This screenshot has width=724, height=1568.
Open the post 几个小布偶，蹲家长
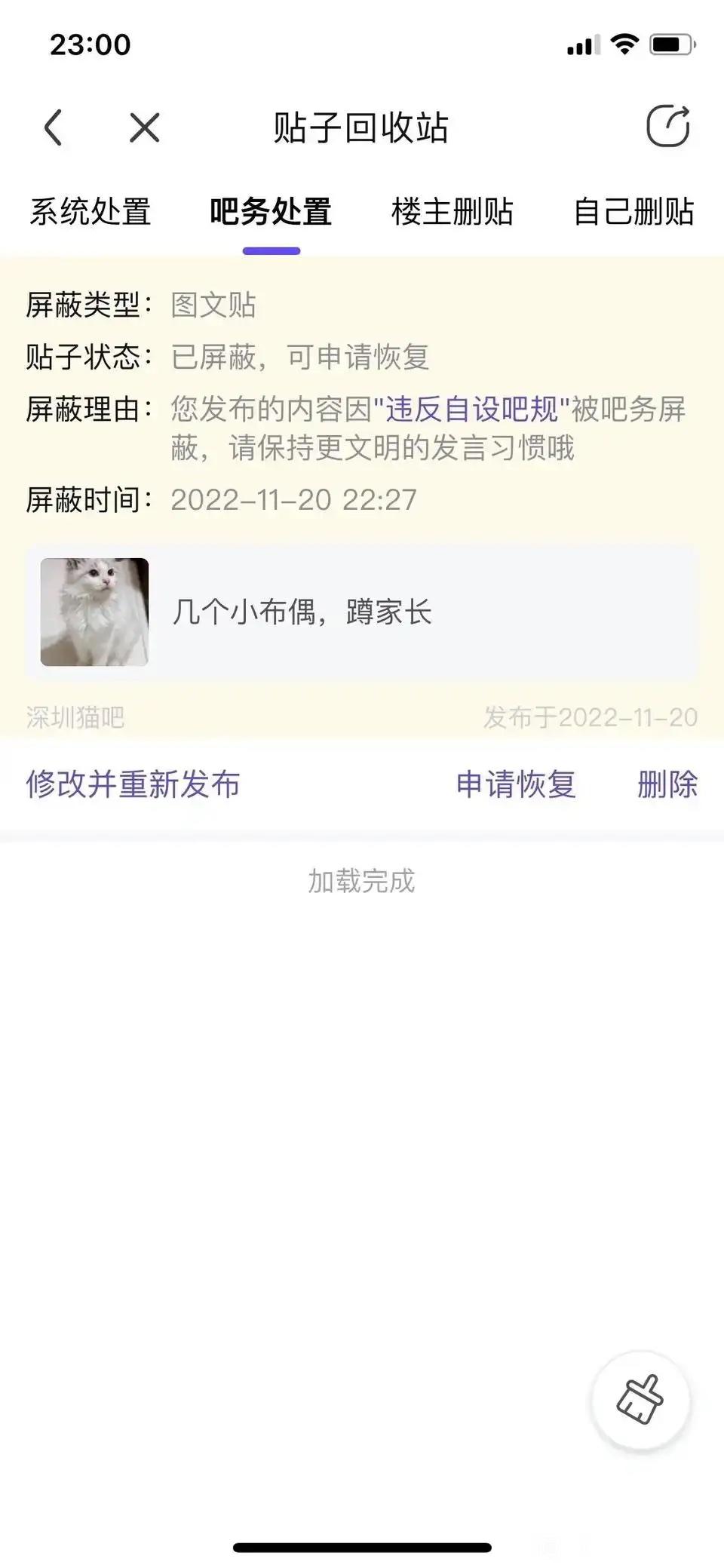click(x=362, y=612)
